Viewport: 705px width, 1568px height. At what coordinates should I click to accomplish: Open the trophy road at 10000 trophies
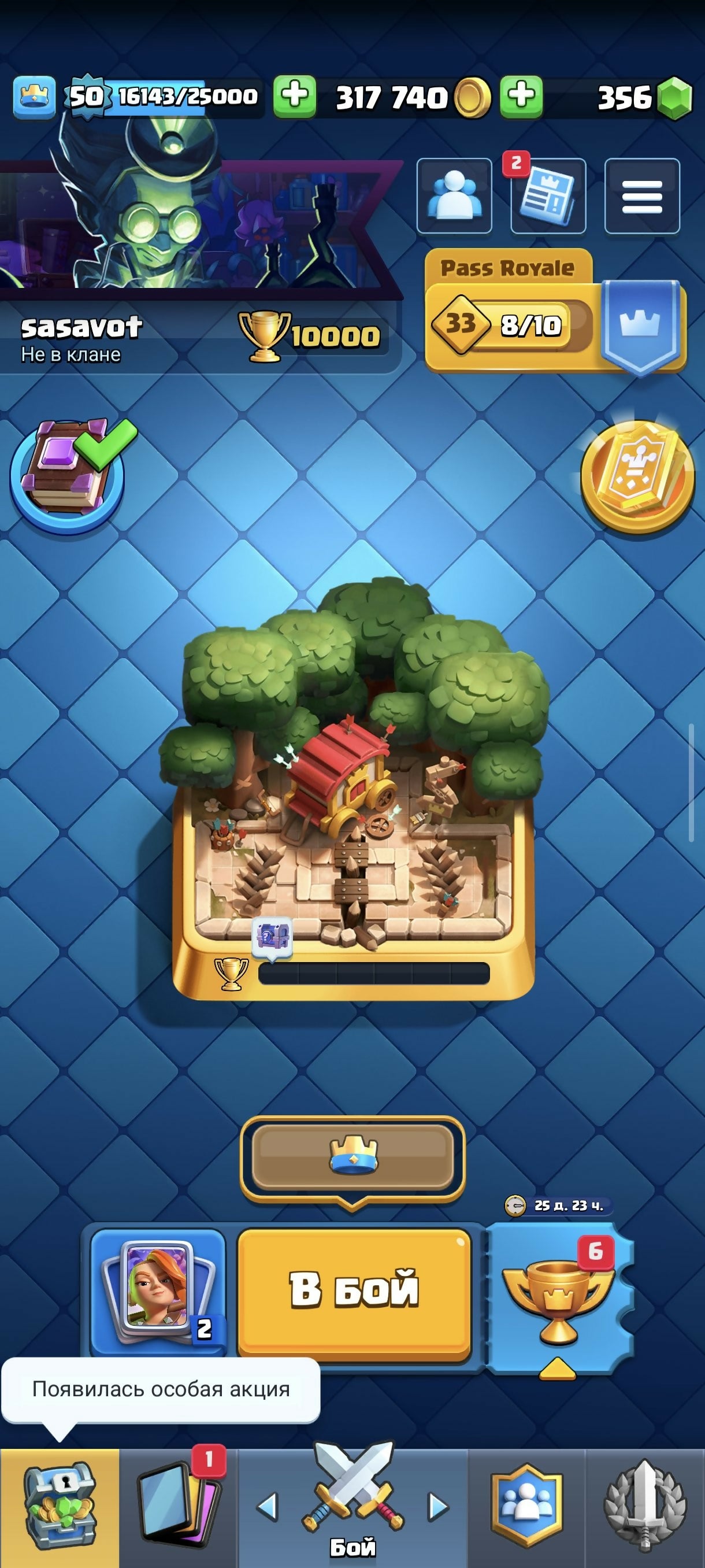(310, 335)
